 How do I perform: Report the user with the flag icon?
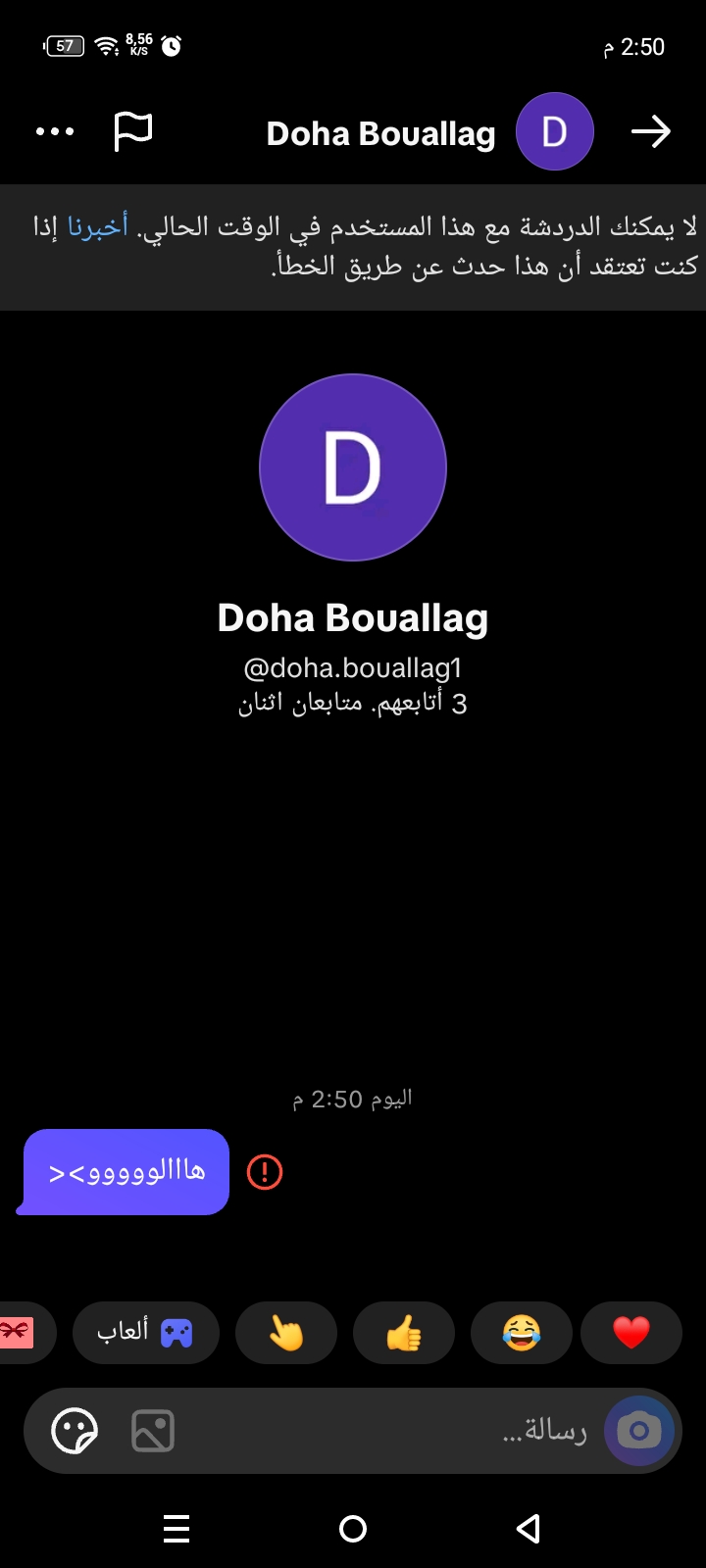[x=133, y=131]
